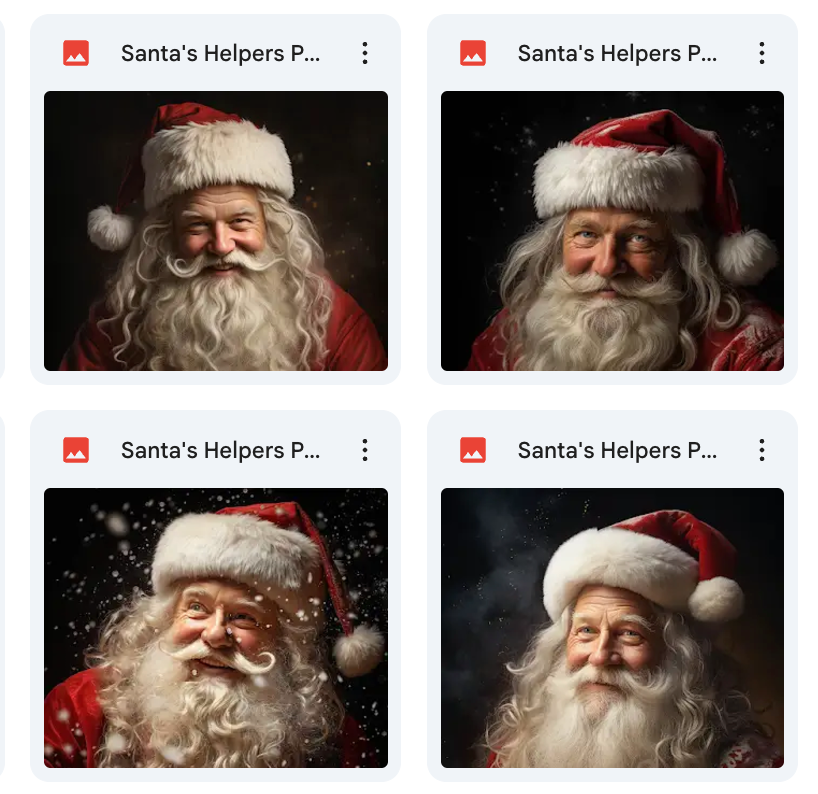818x794 pixels.
Task: Open Santa image with smoky dark background
Action: click(x=612, y=627)
